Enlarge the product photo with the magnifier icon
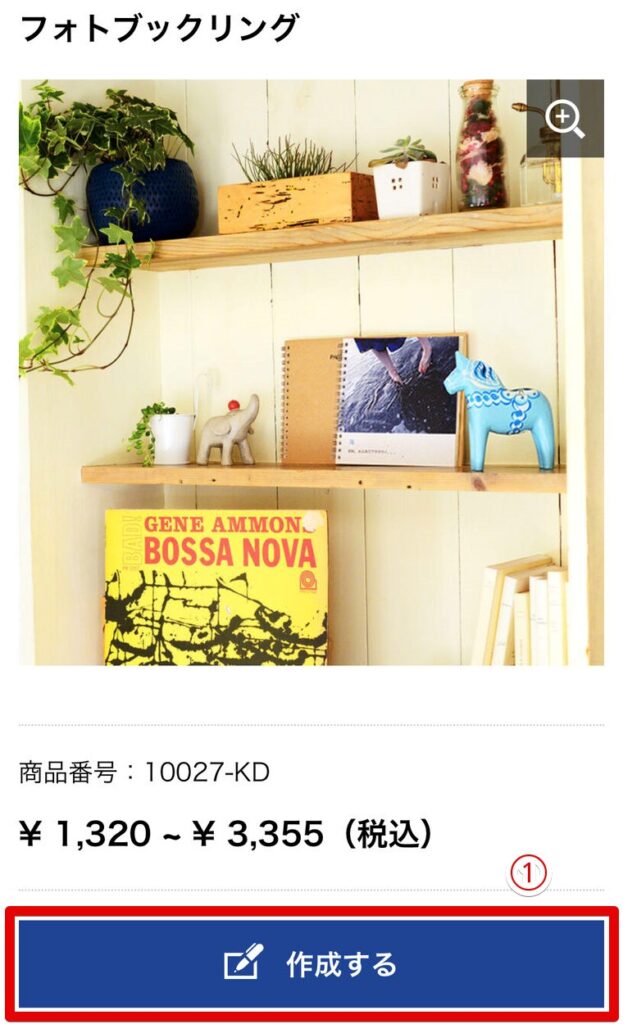The image size is (623, 1024). (x=565, y=119)
